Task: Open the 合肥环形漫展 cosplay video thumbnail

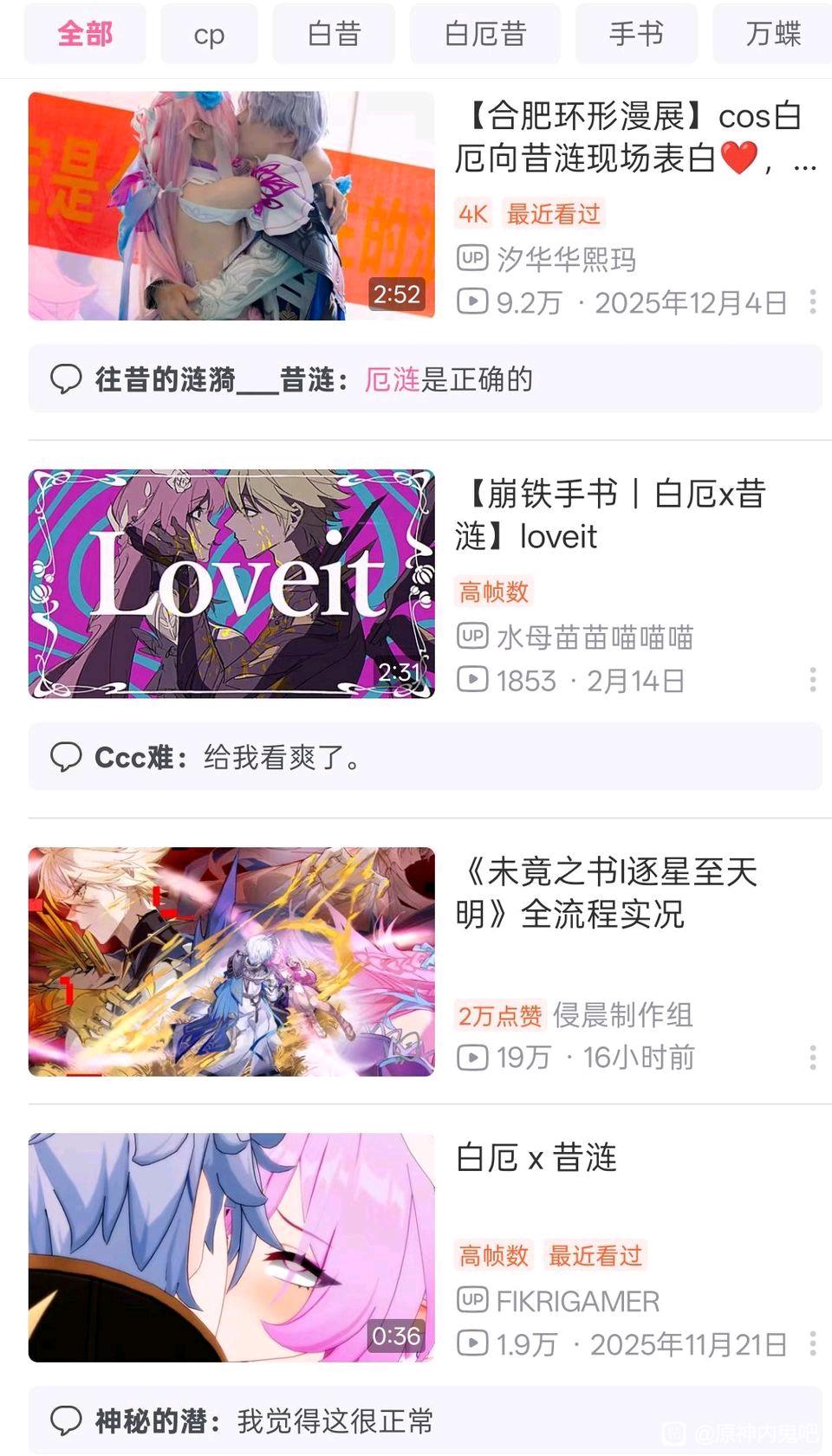Action: (231, 206)
